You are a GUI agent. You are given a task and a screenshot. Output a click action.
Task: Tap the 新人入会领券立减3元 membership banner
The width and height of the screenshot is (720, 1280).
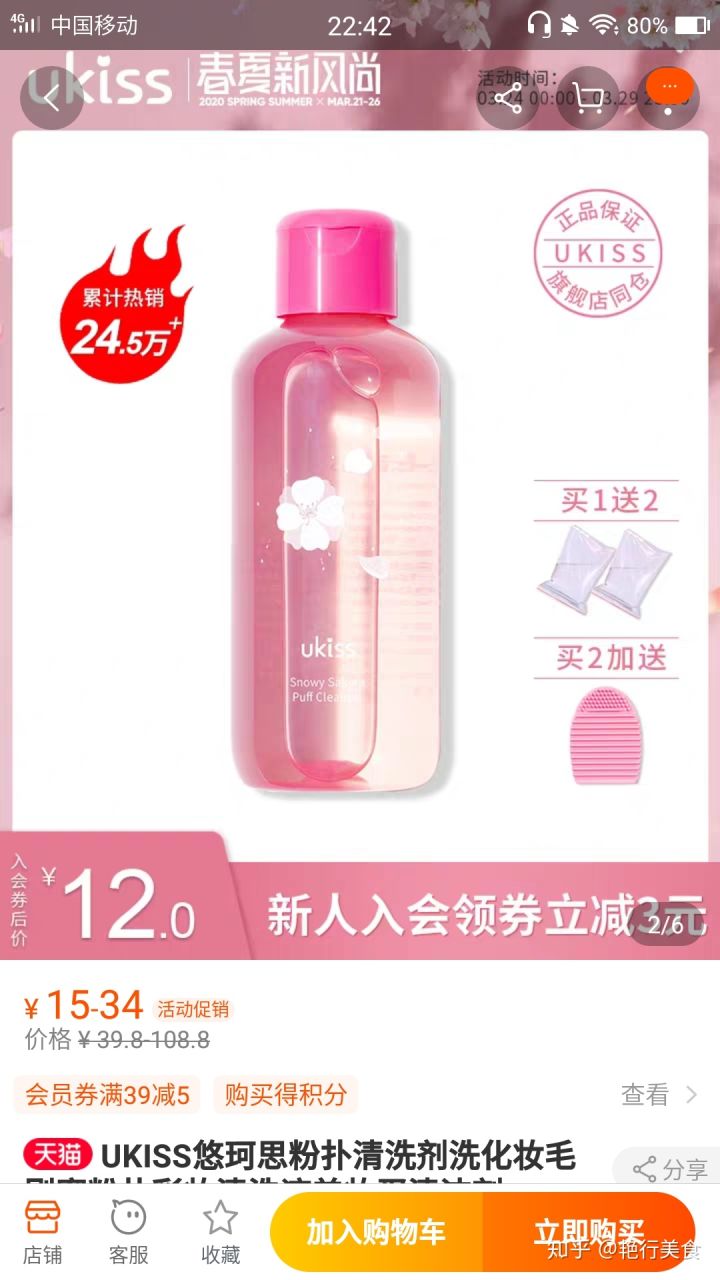470,915
